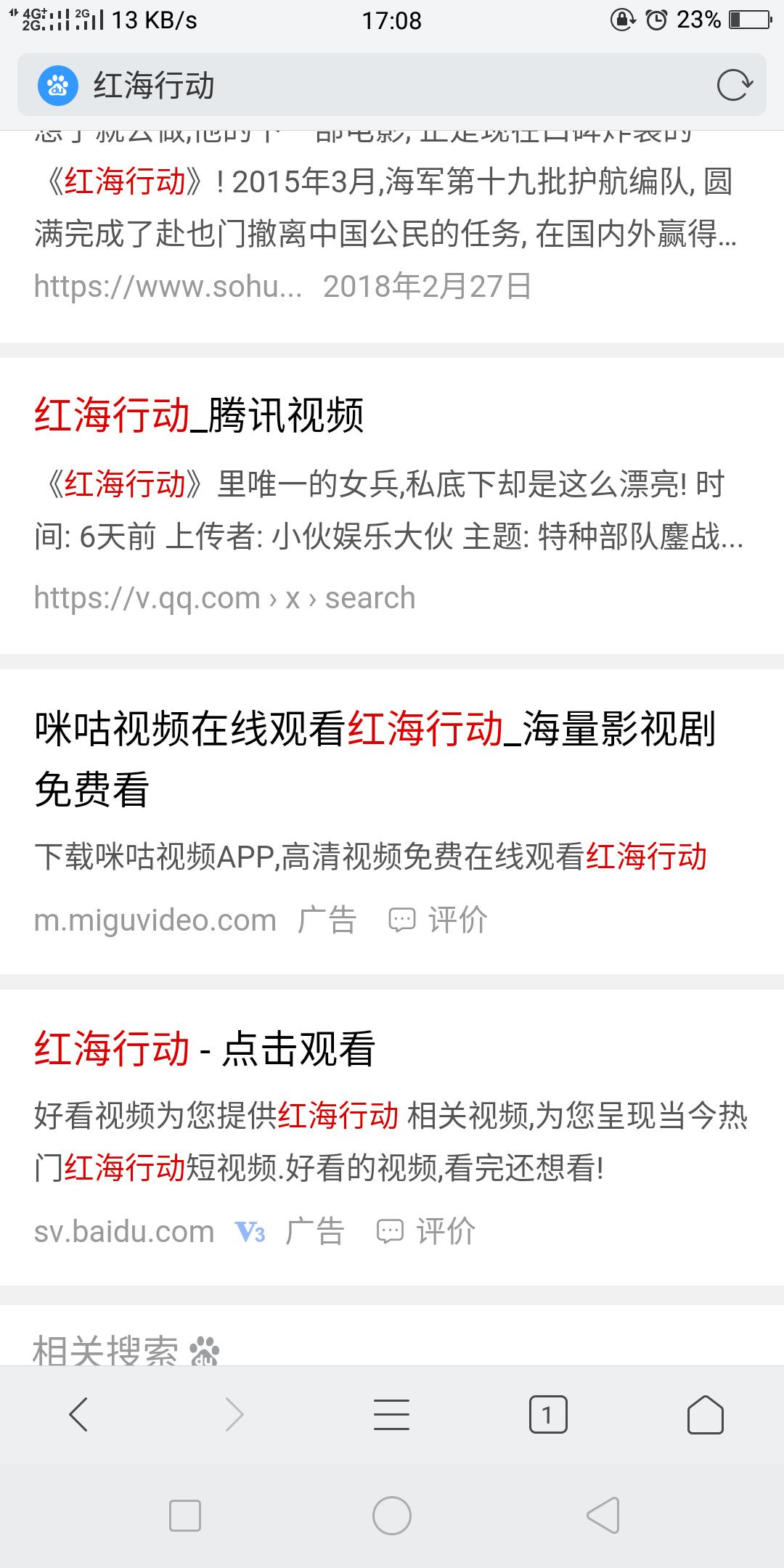784x1568 pixels.
Task: Refresh the page using the reload icon
Action: pos(735,86)
